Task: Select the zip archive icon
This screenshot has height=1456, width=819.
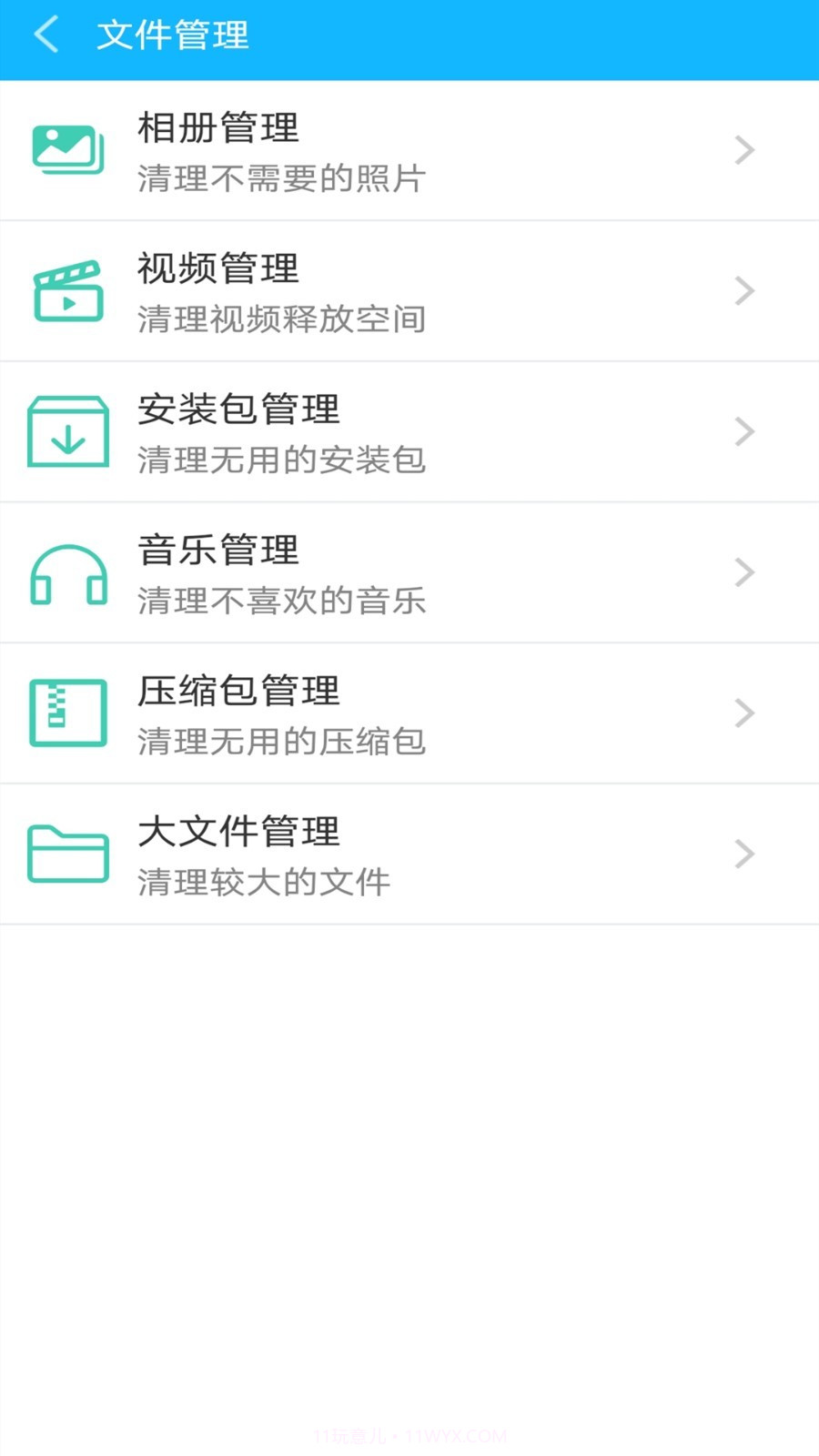Action: (66, 713)
